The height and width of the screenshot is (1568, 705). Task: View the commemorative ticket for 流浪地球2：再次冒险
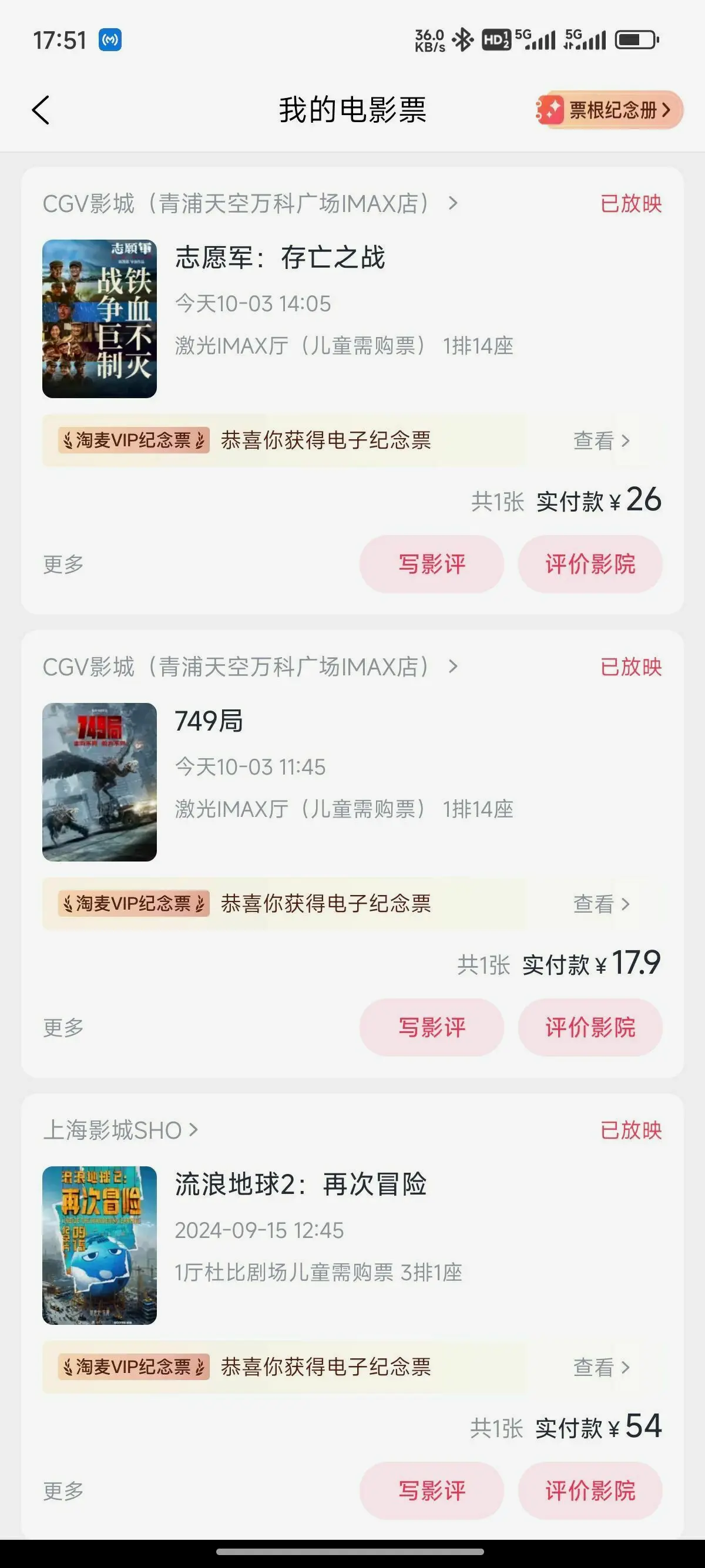pyautogui.click(x=600, y=1367)
